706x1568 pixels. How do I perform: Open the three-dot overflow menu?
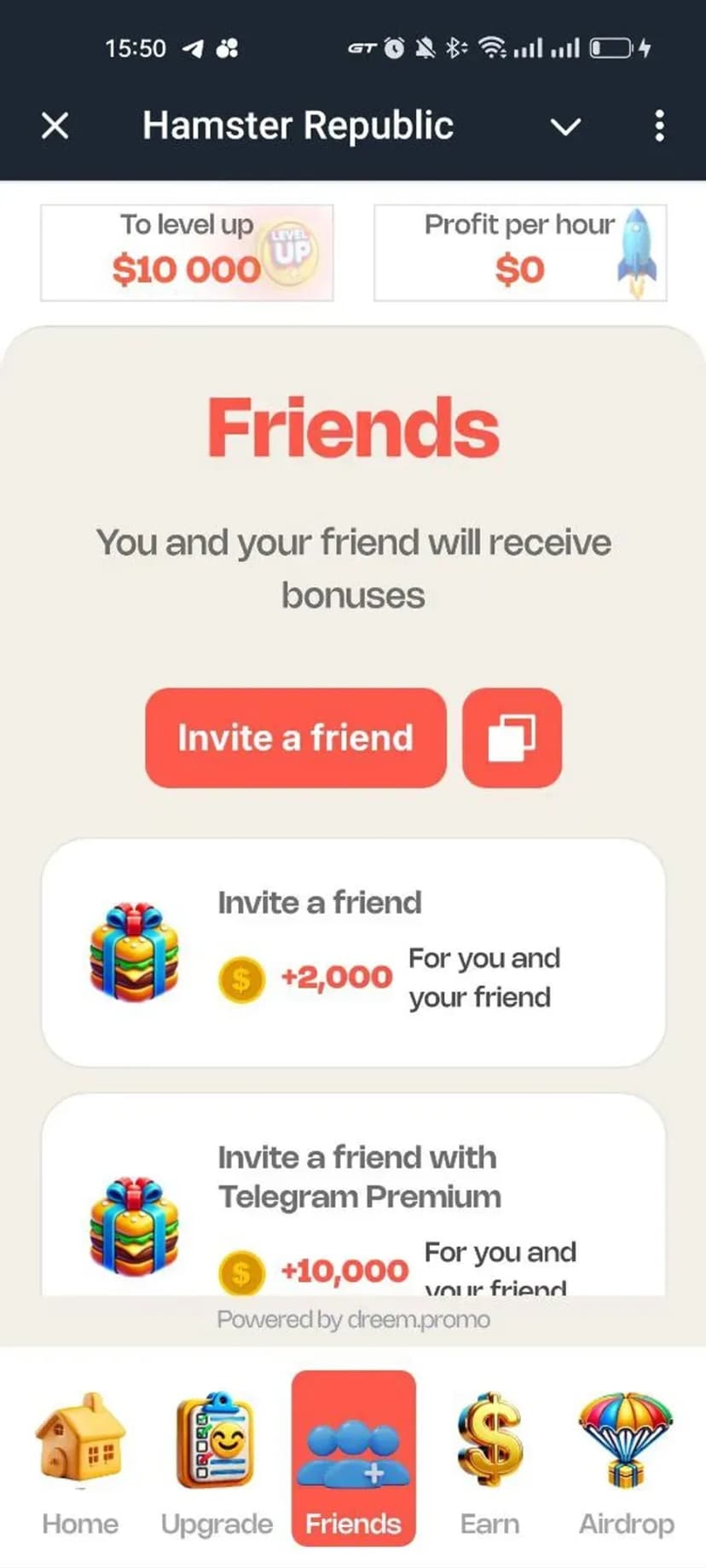[659, 126]
